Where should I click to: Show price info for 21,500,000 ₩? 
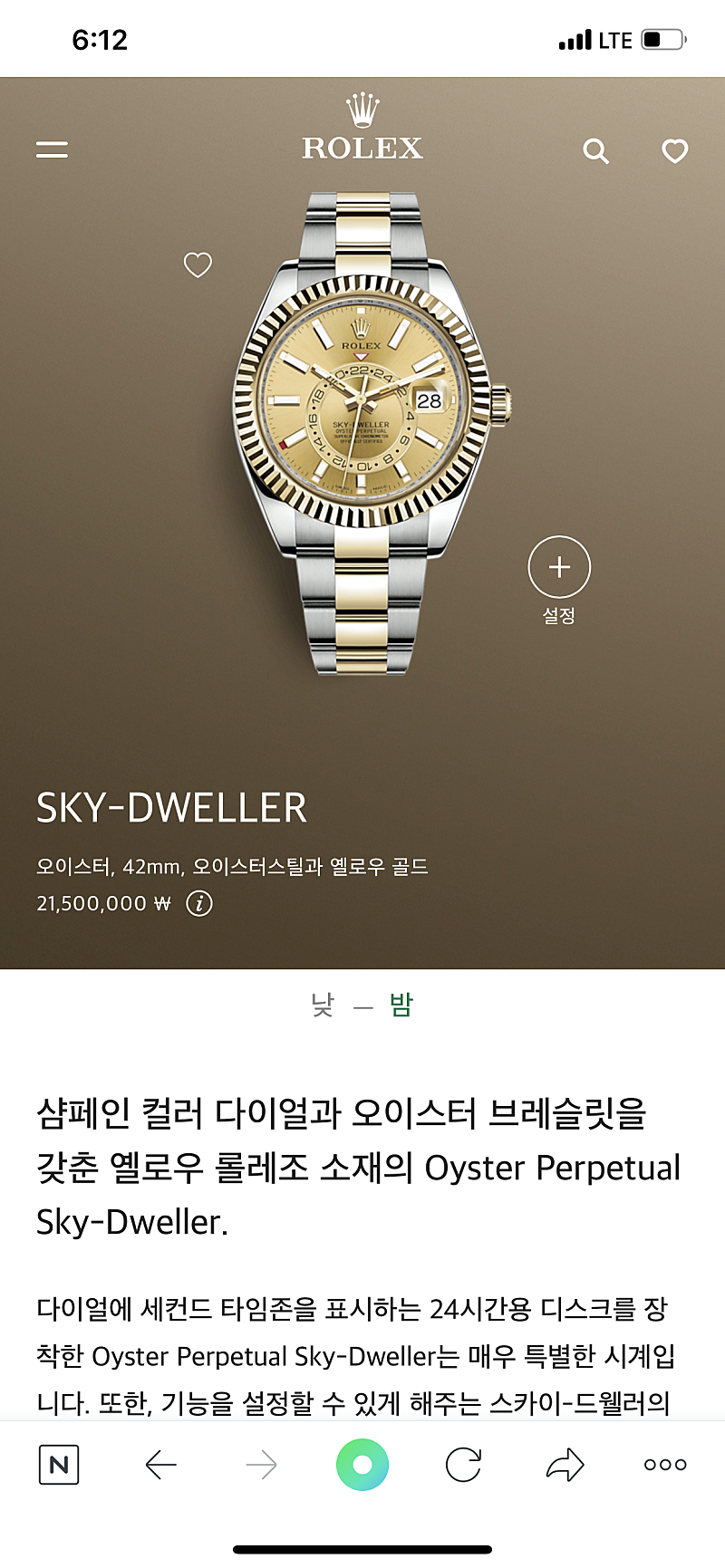point(199,903)
